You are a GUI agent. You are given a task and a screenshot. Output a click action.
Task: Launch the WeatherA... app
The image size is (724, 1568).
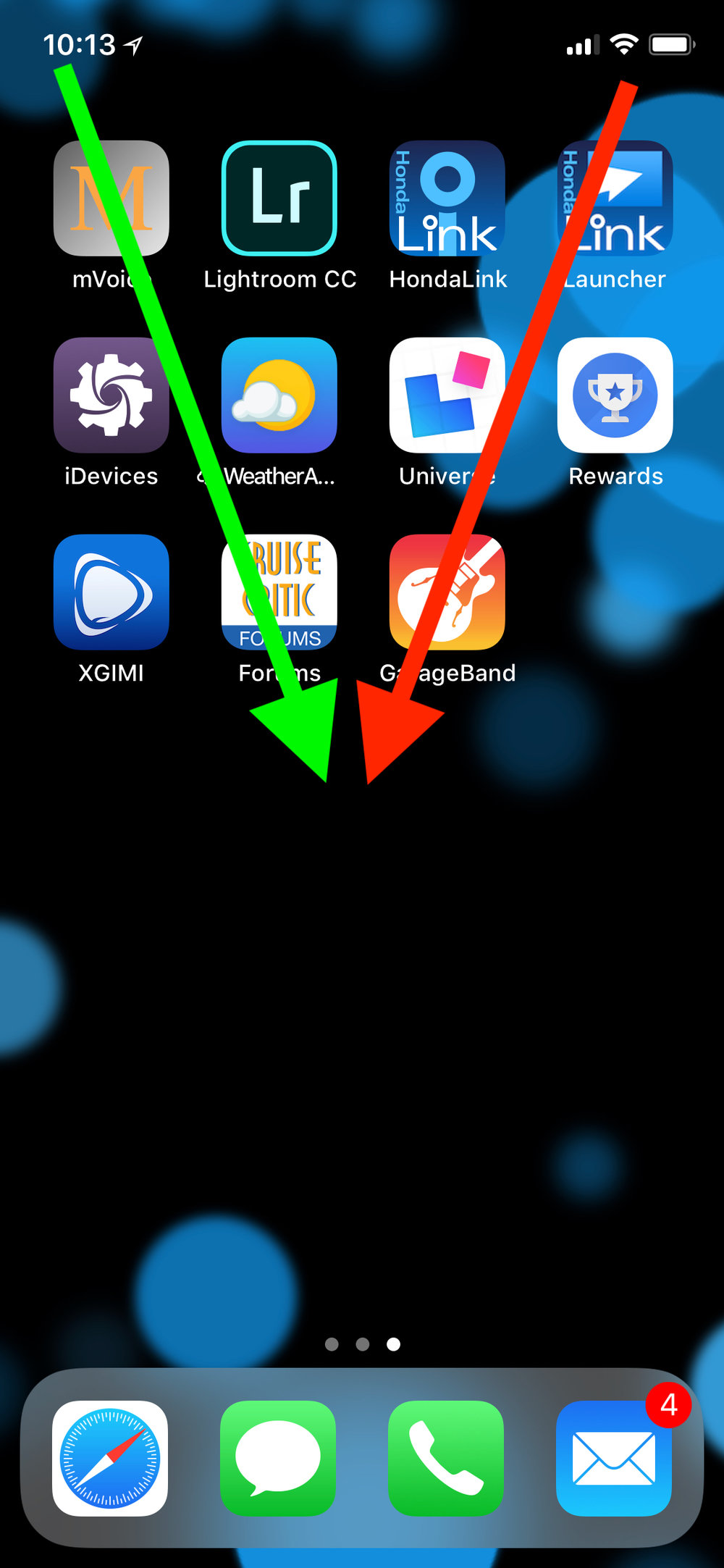pos(279,395)
